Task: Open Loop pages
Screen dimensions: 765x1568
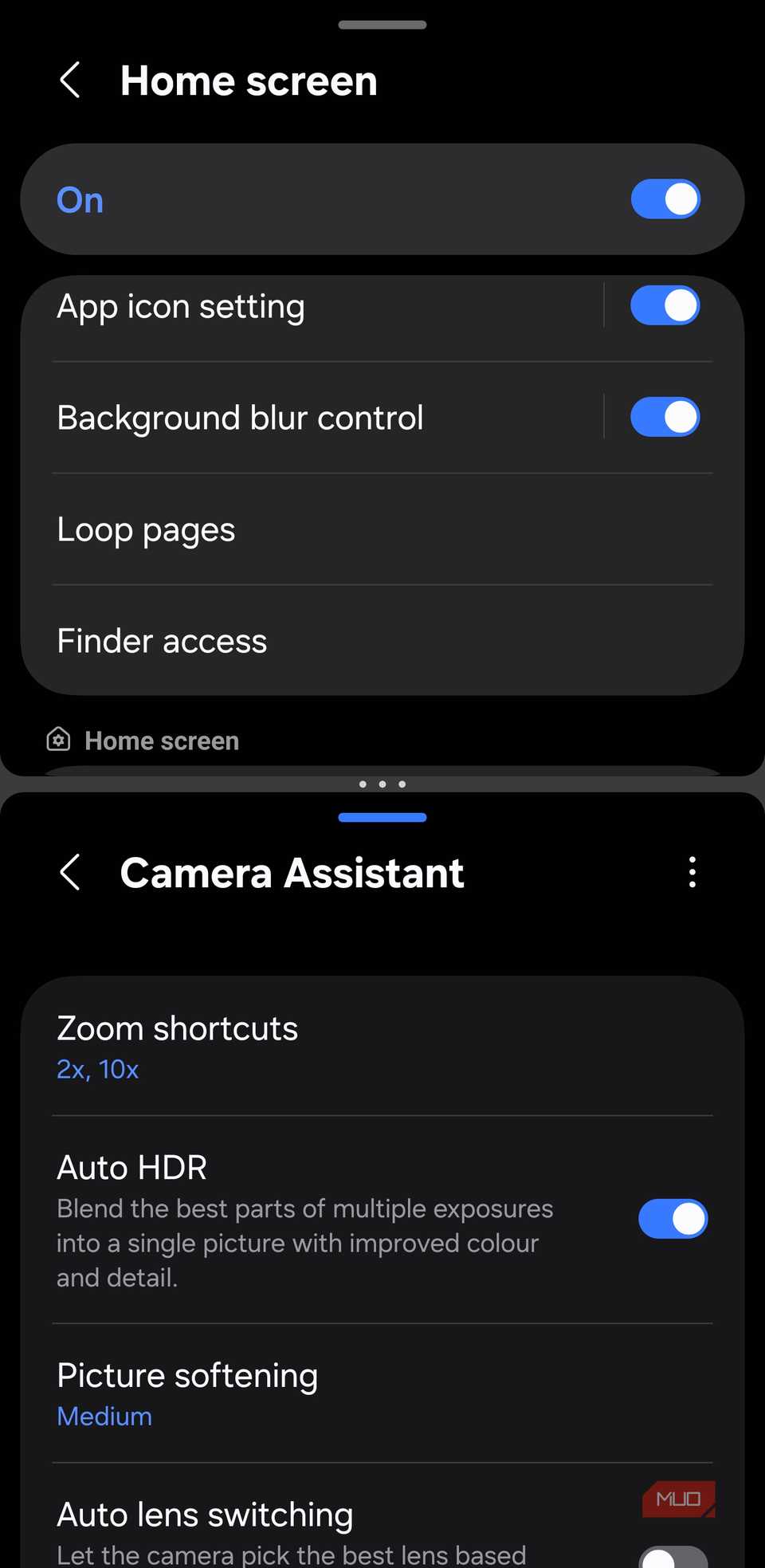Action: click(382, 529)
